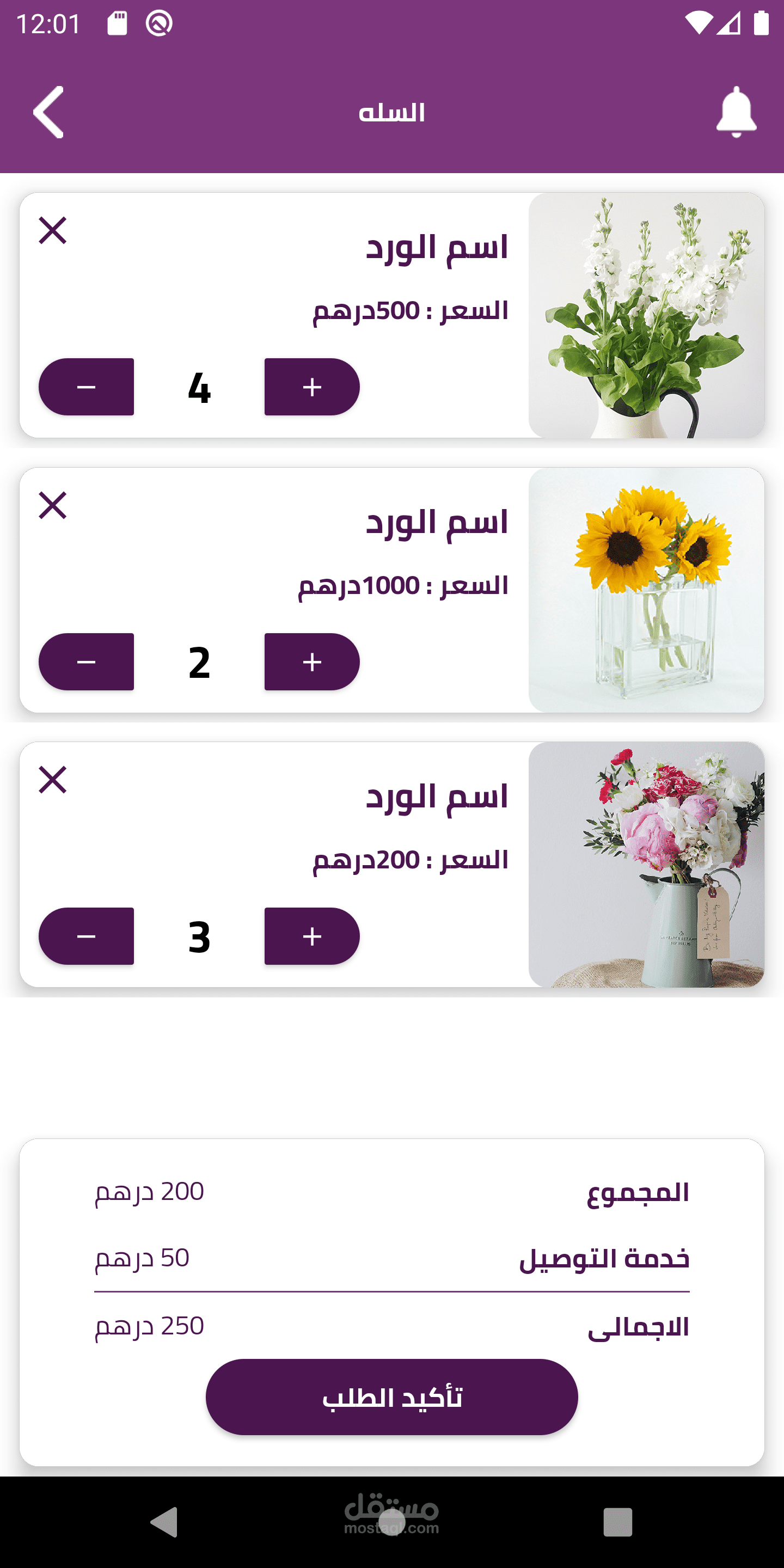Decrease quantity of the 500 dirham item
Screen dimensions: 784x1568
coord(87,387)
